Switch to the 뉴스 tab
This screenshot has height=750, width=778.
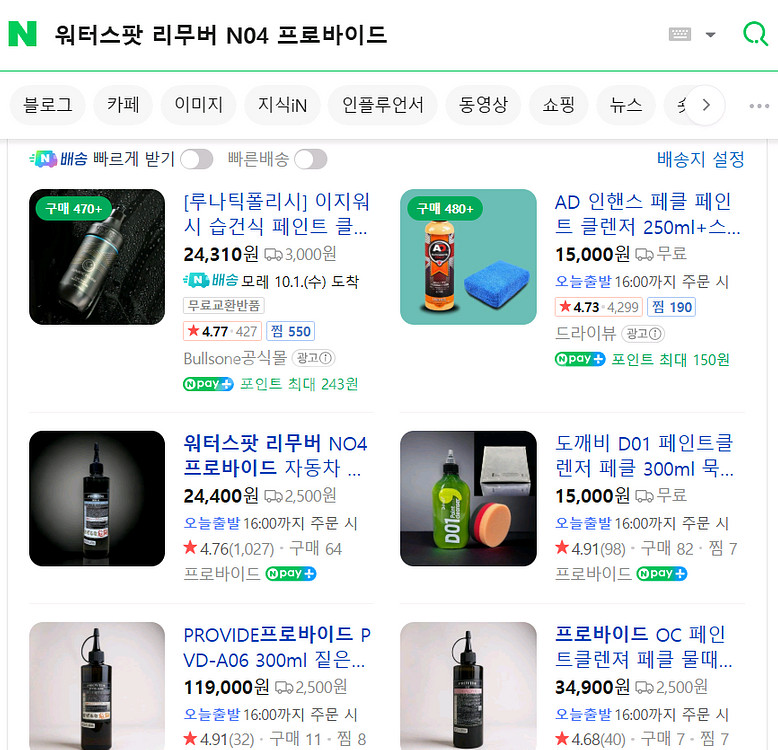click(x=626, y=105)
